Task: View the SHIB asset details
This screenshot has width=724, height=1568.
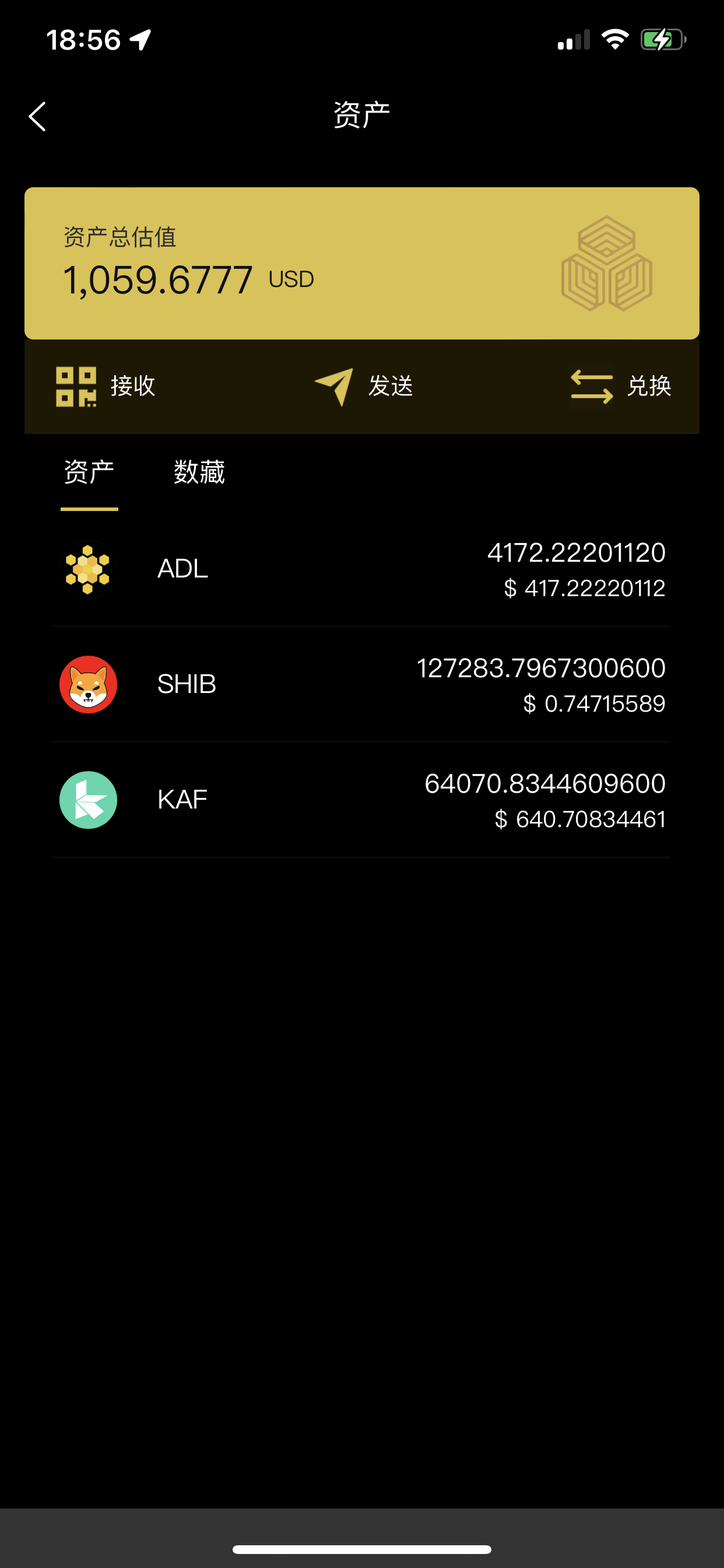Action: [x=361, y=685]
